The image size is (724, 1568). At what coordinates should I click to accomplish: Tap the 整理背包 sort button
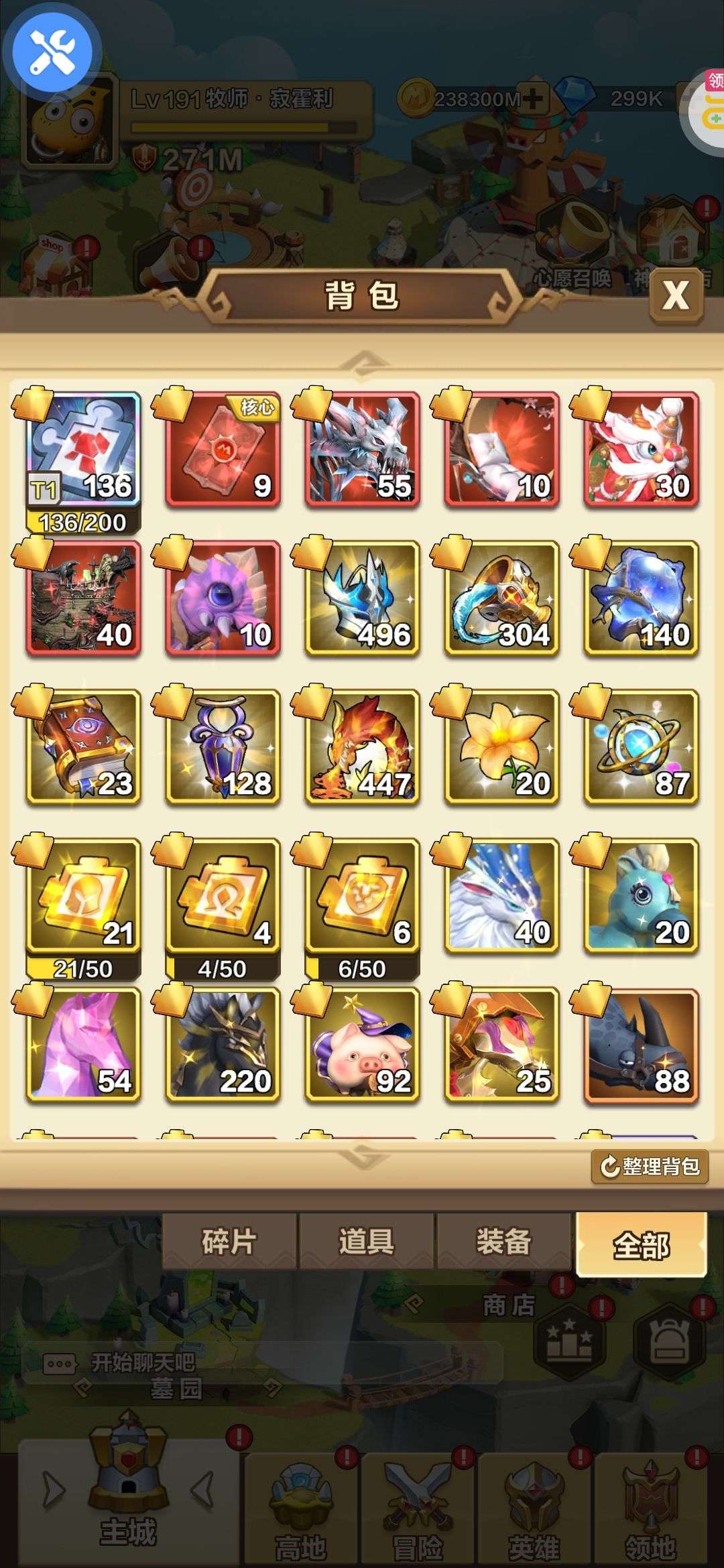(650, 1166)
